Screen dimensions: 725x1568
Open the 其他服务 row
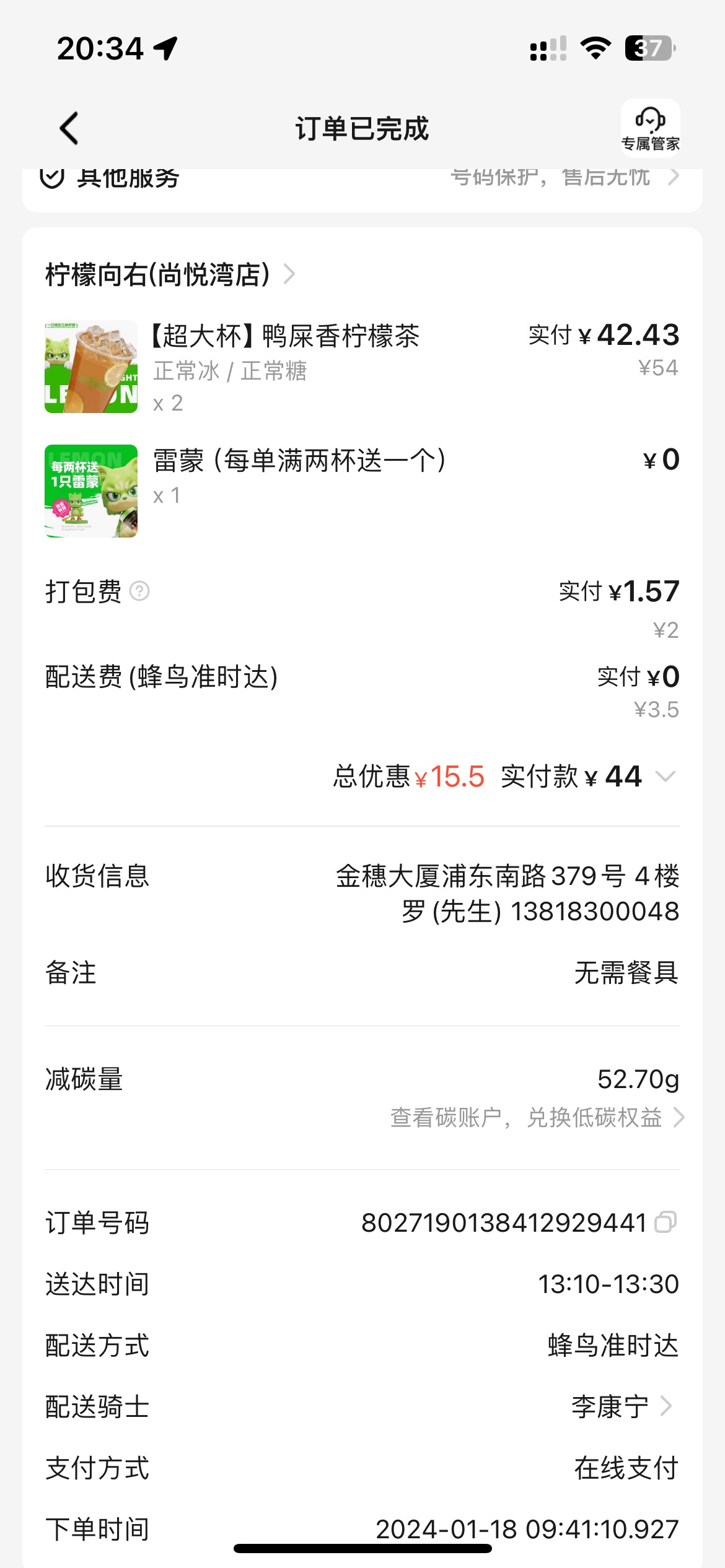362,180
